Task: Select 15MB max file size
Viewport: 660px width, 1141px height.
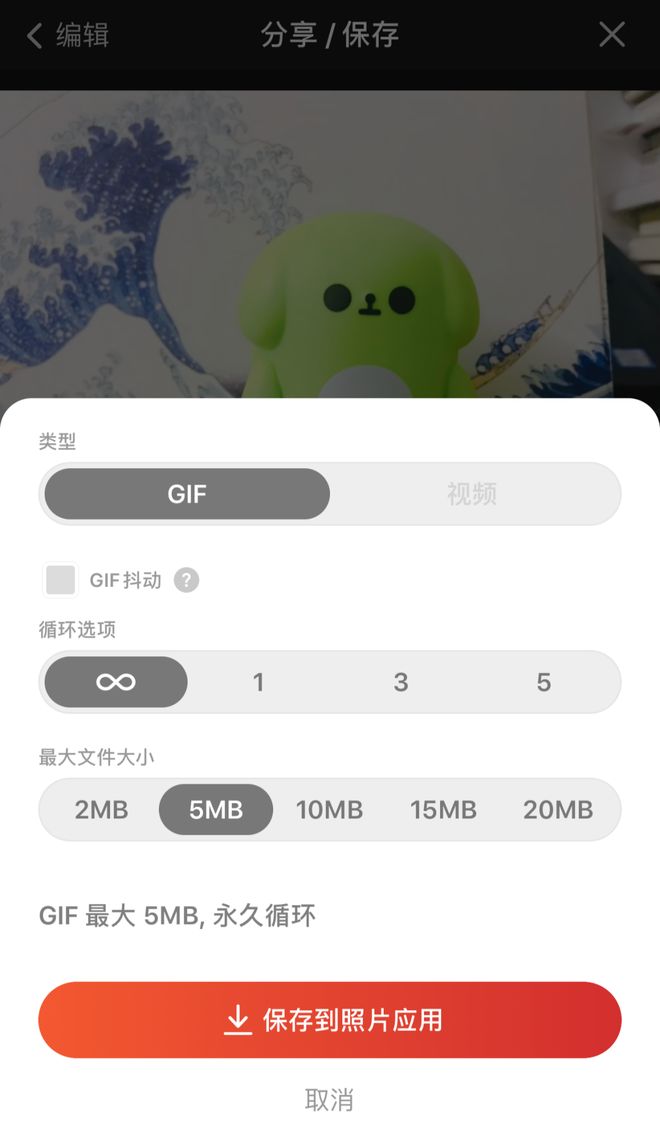Action: (443, 810)
